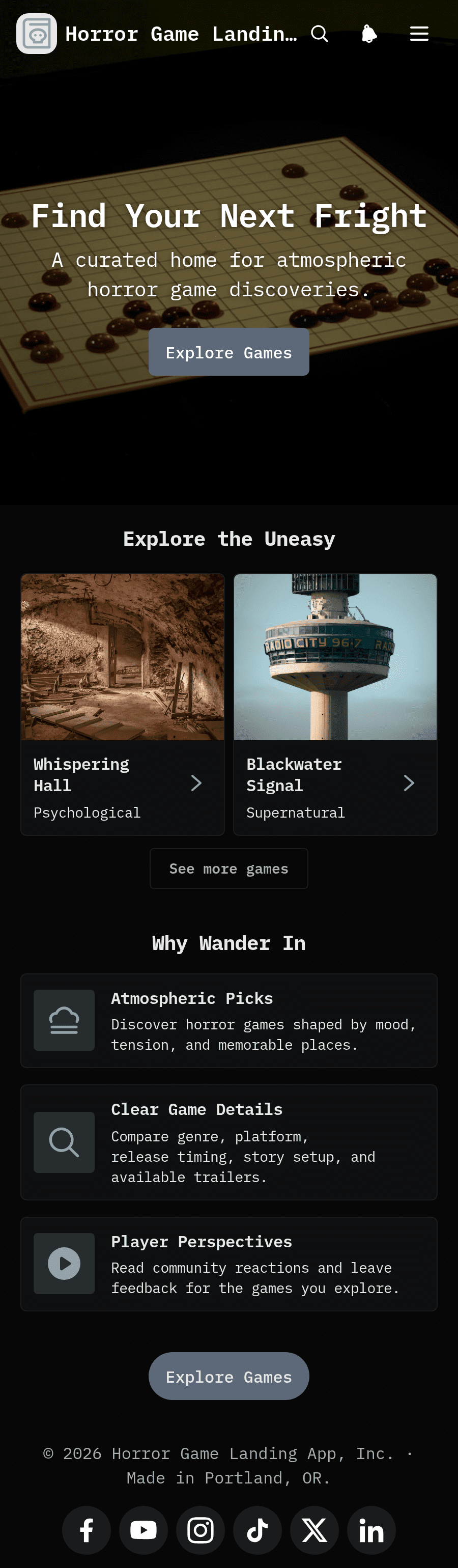
Task: Open the Blackwater Signal game card
Action: coord(335,704)
